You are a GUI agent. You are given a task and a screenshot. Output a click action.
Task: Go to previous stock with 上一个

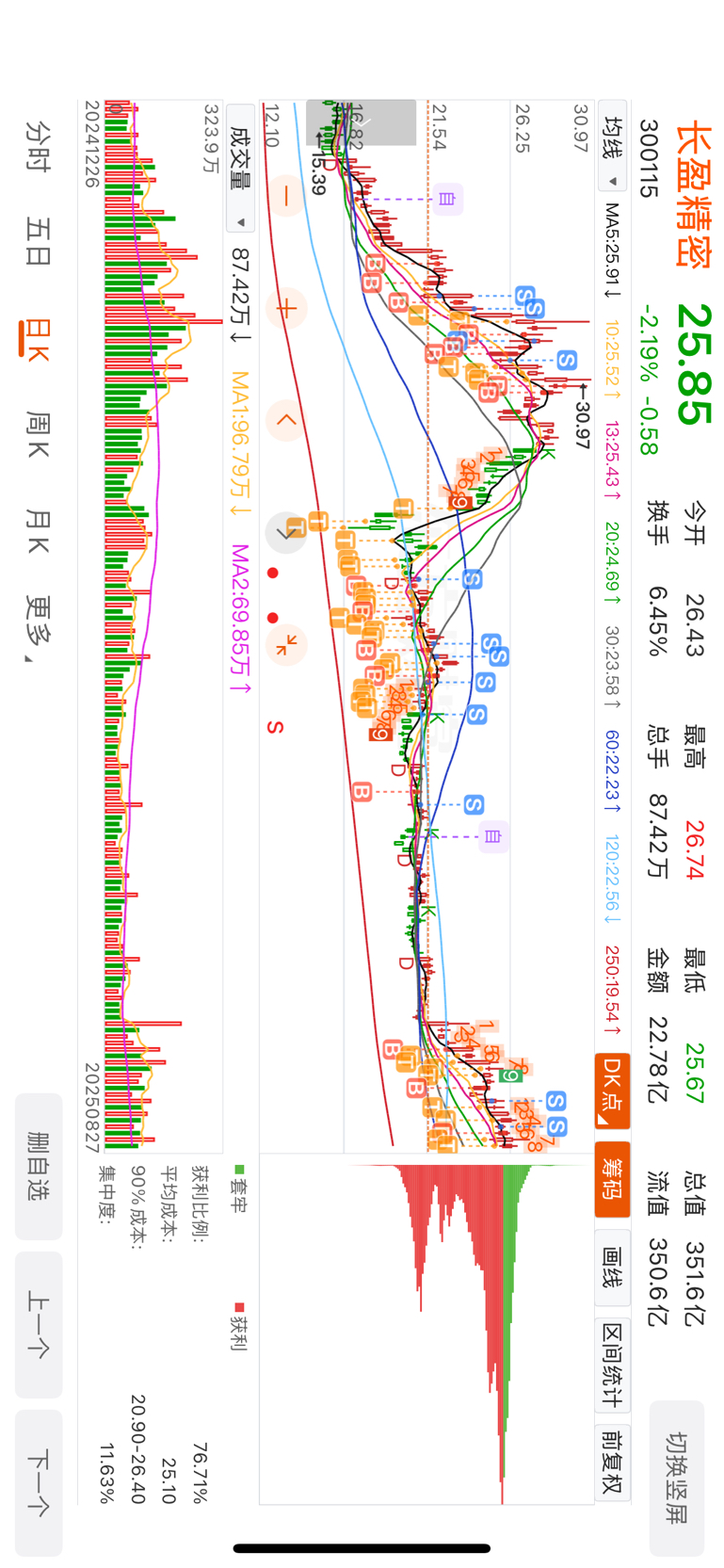pyautogui.click(x=39, y=1324)
